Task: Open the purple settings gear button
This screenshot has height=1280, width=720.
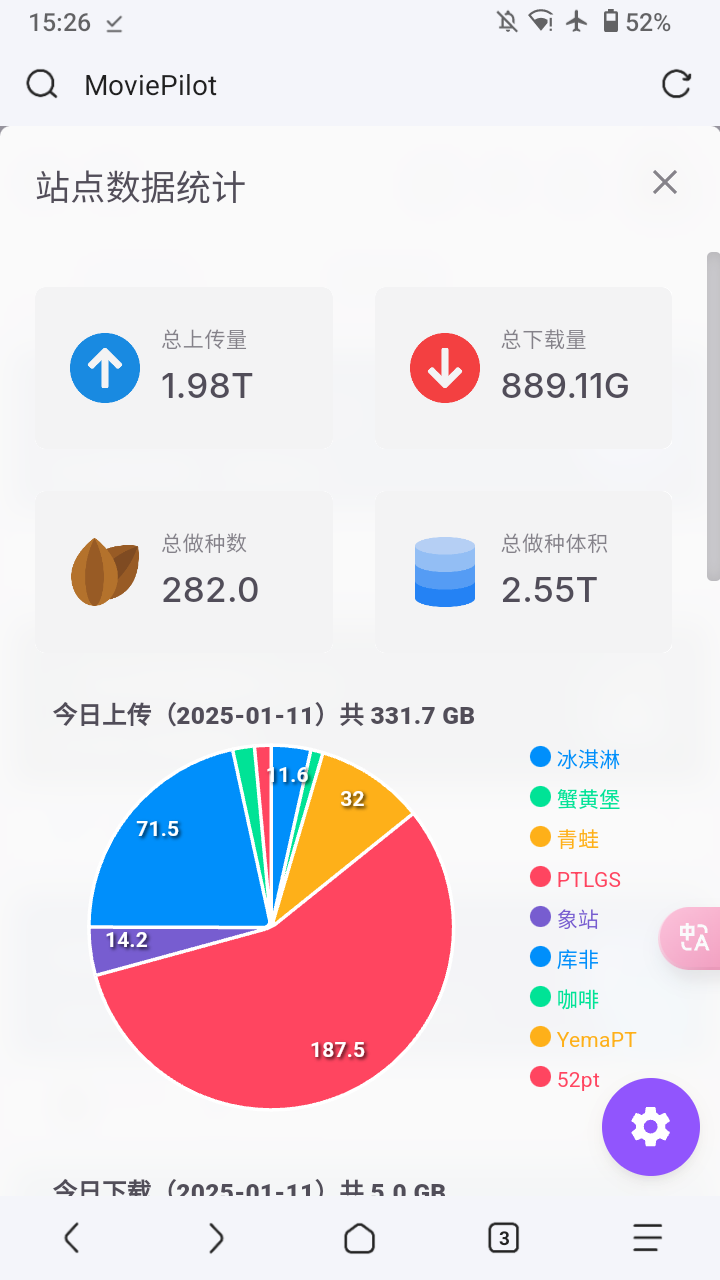Action: click(x=651, y=1127)
